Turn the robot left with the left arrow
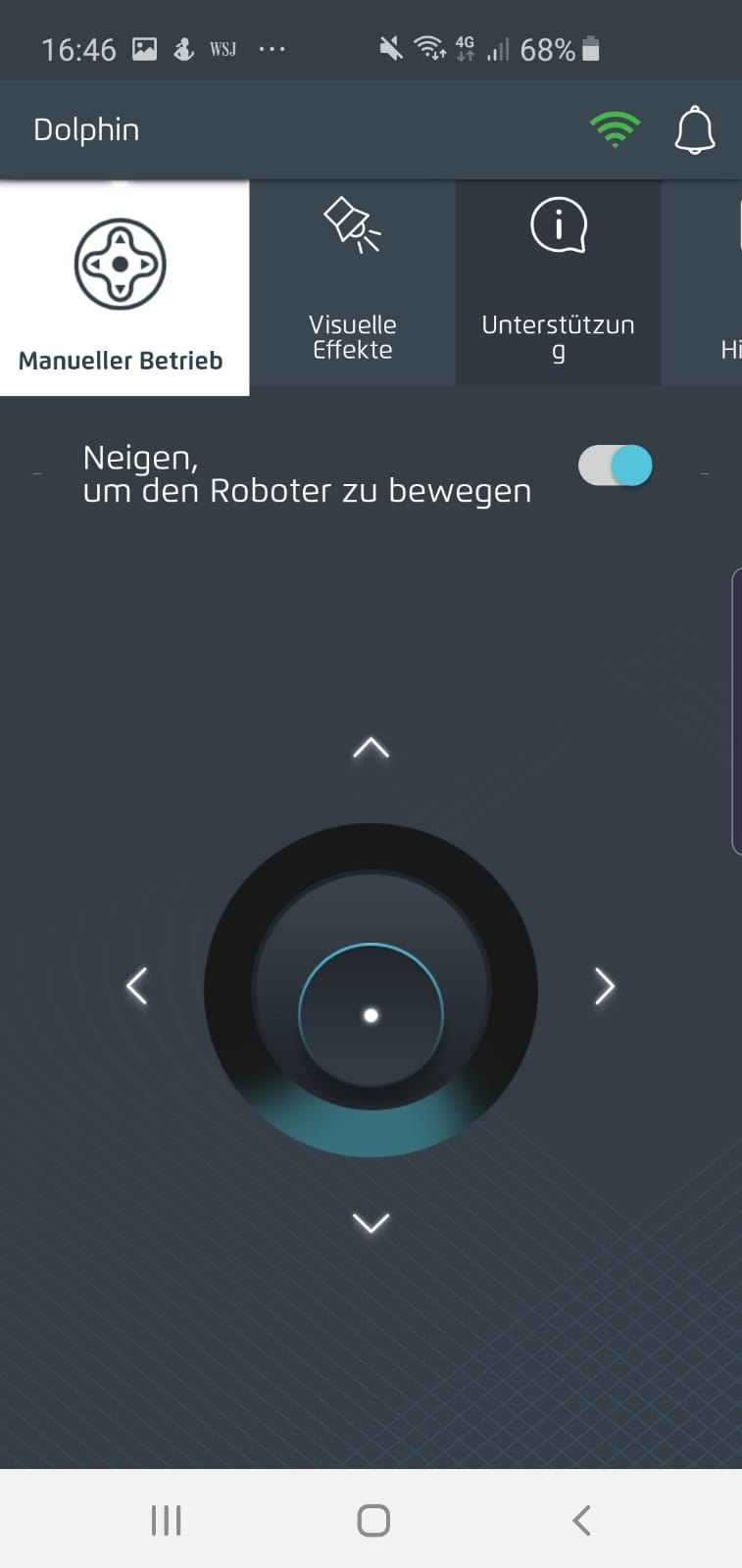Image resolution: width=742 pixels, height=1568 pixels. pos(137,986)
